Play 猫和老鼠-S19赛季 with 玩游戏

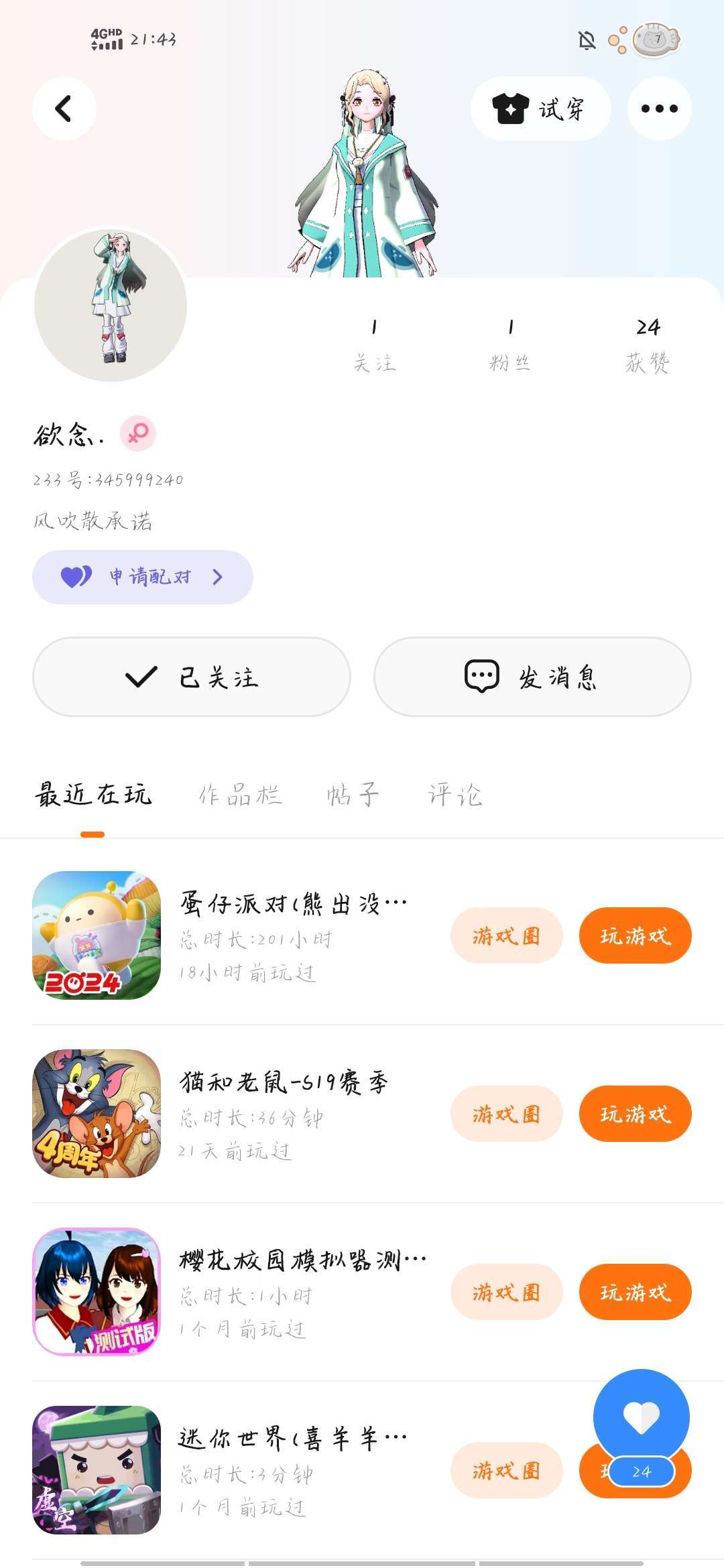pos(635,1114)
